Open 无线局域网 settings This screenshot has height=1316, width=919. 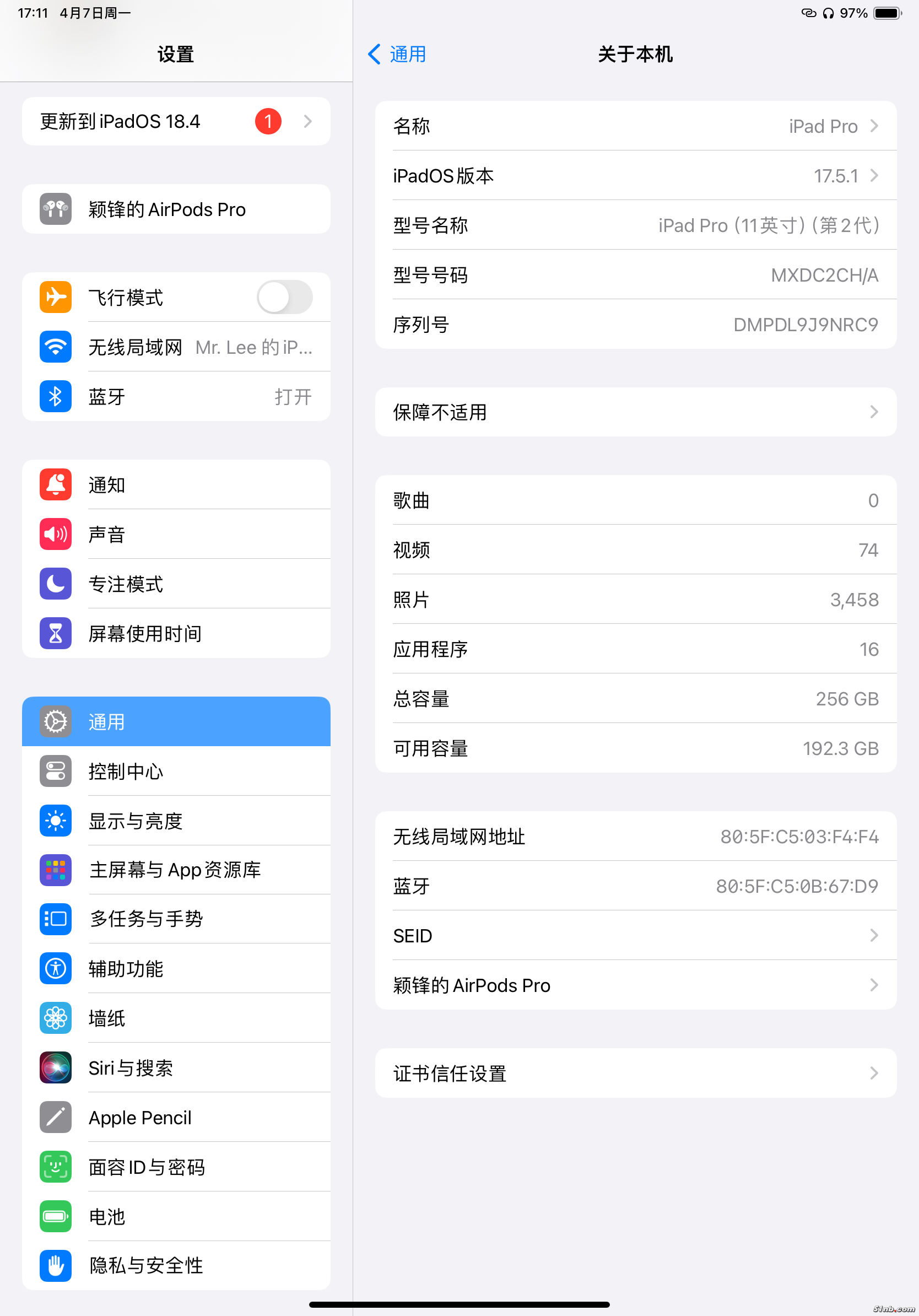pyautogui.click(x=176, y=347)
